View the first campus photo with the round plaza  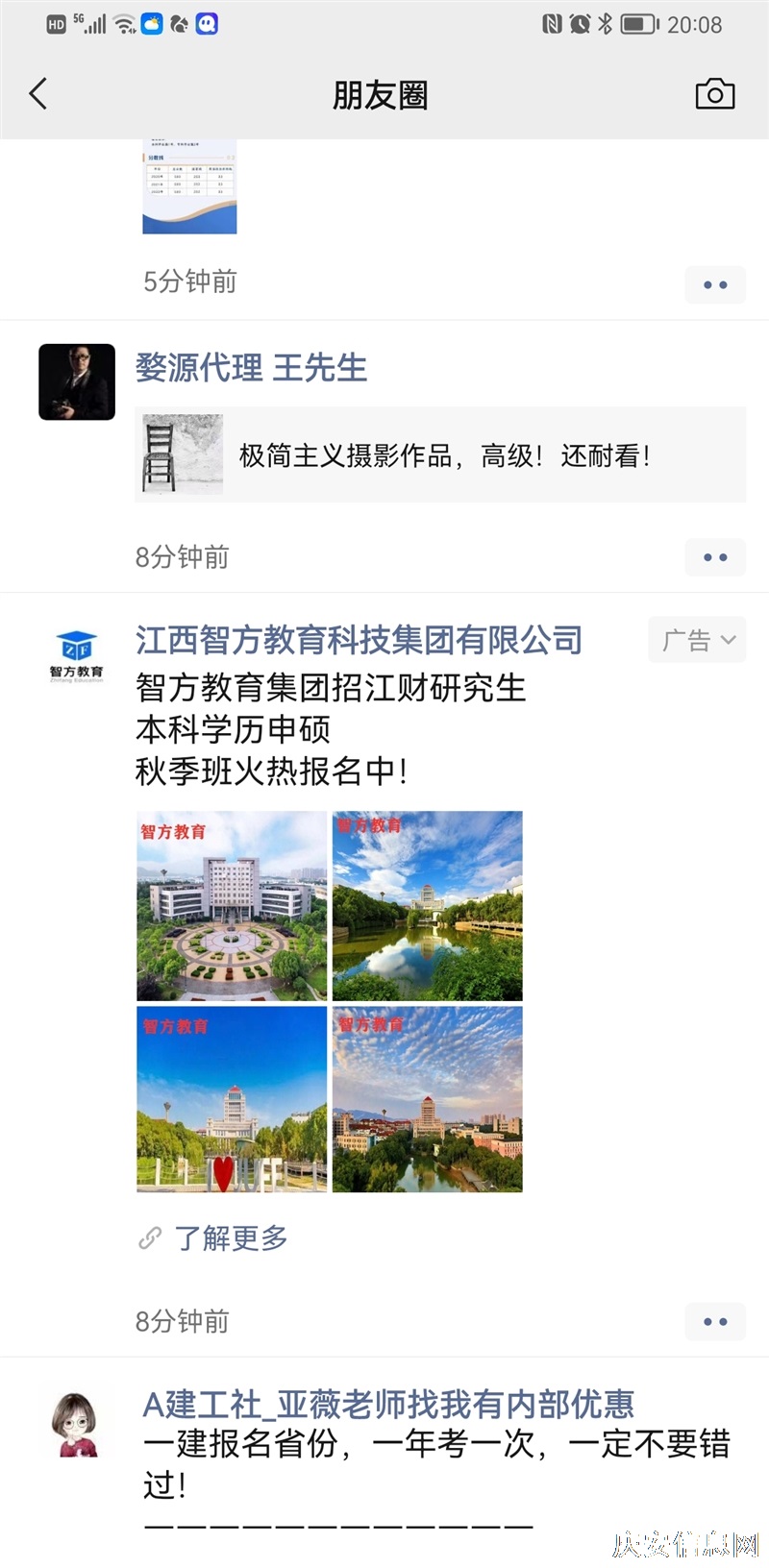pyautogui.click(x=232, y=906)
